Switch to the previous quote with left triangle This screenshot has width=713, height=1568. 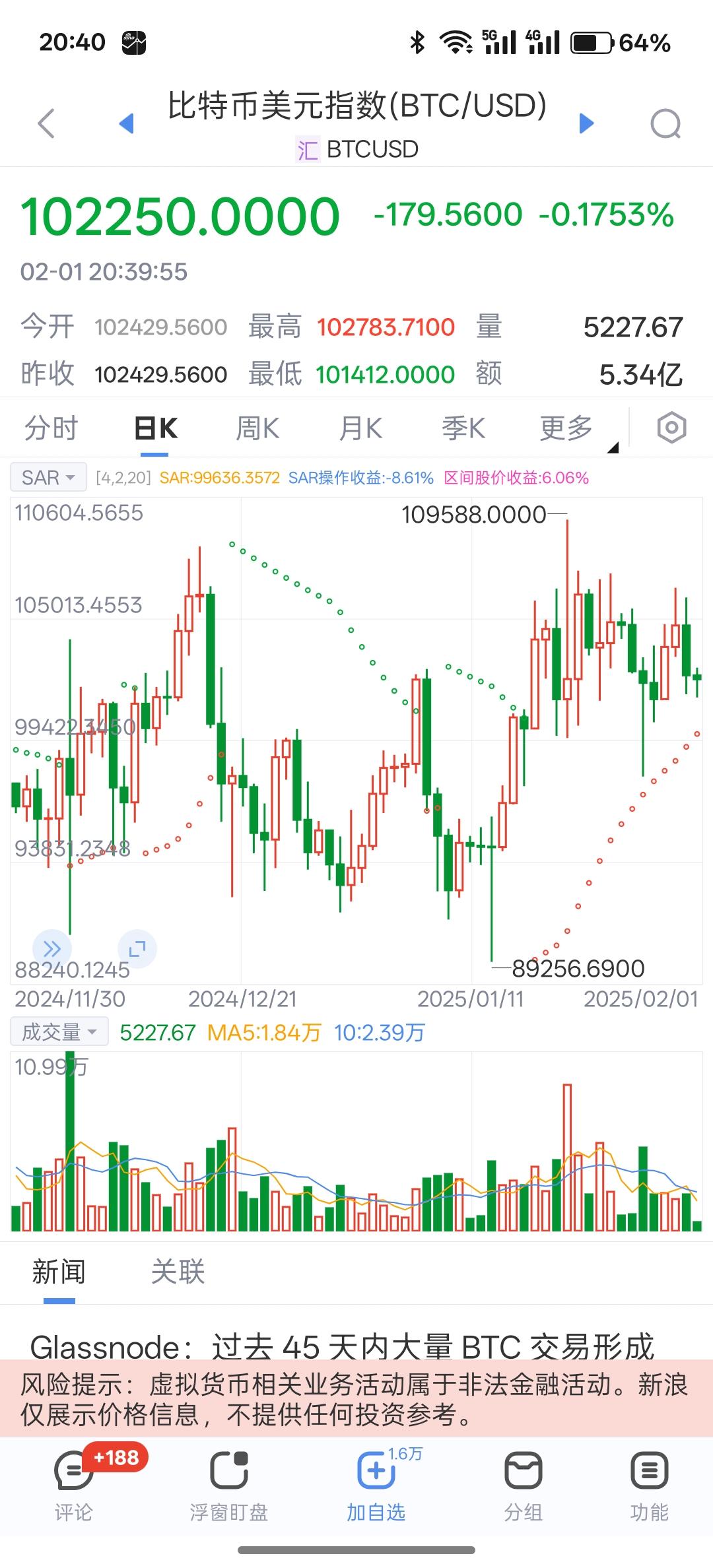tap(126, 123)
